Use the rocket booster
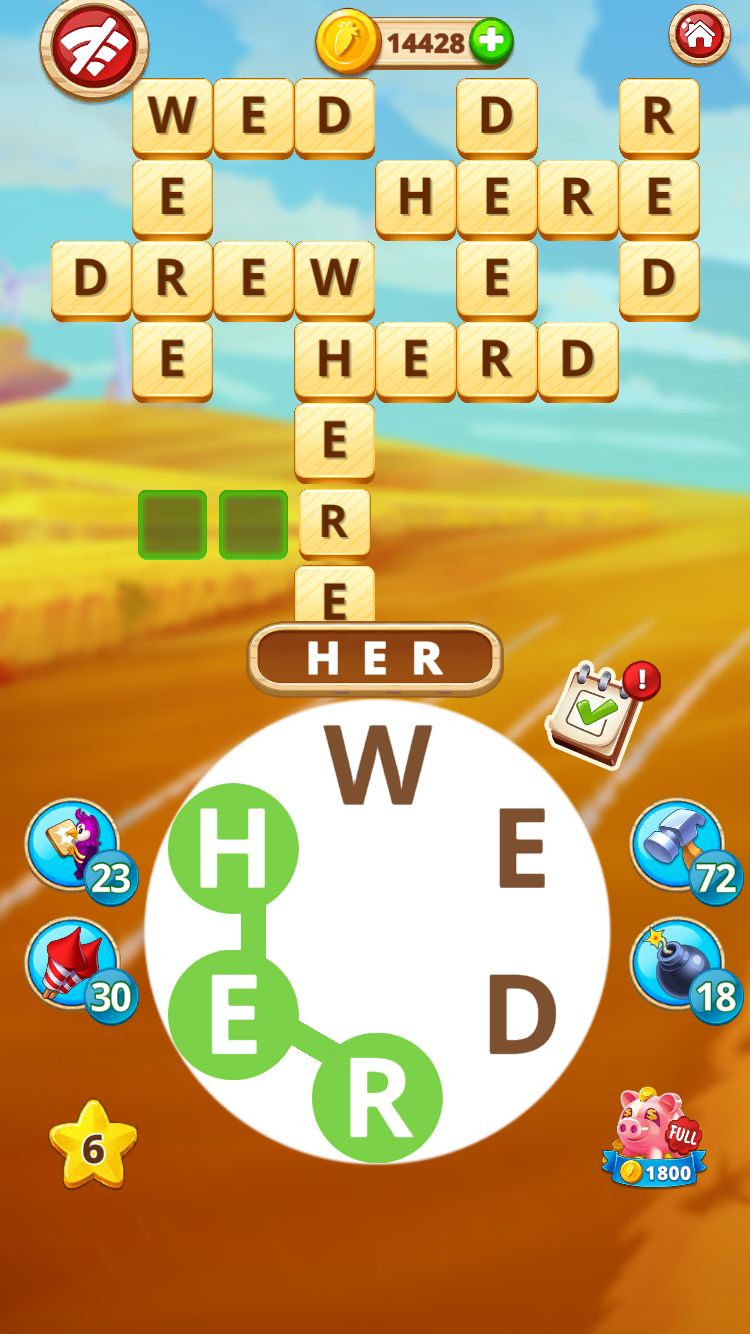The image size is (750, 1334). click(72, 964)
